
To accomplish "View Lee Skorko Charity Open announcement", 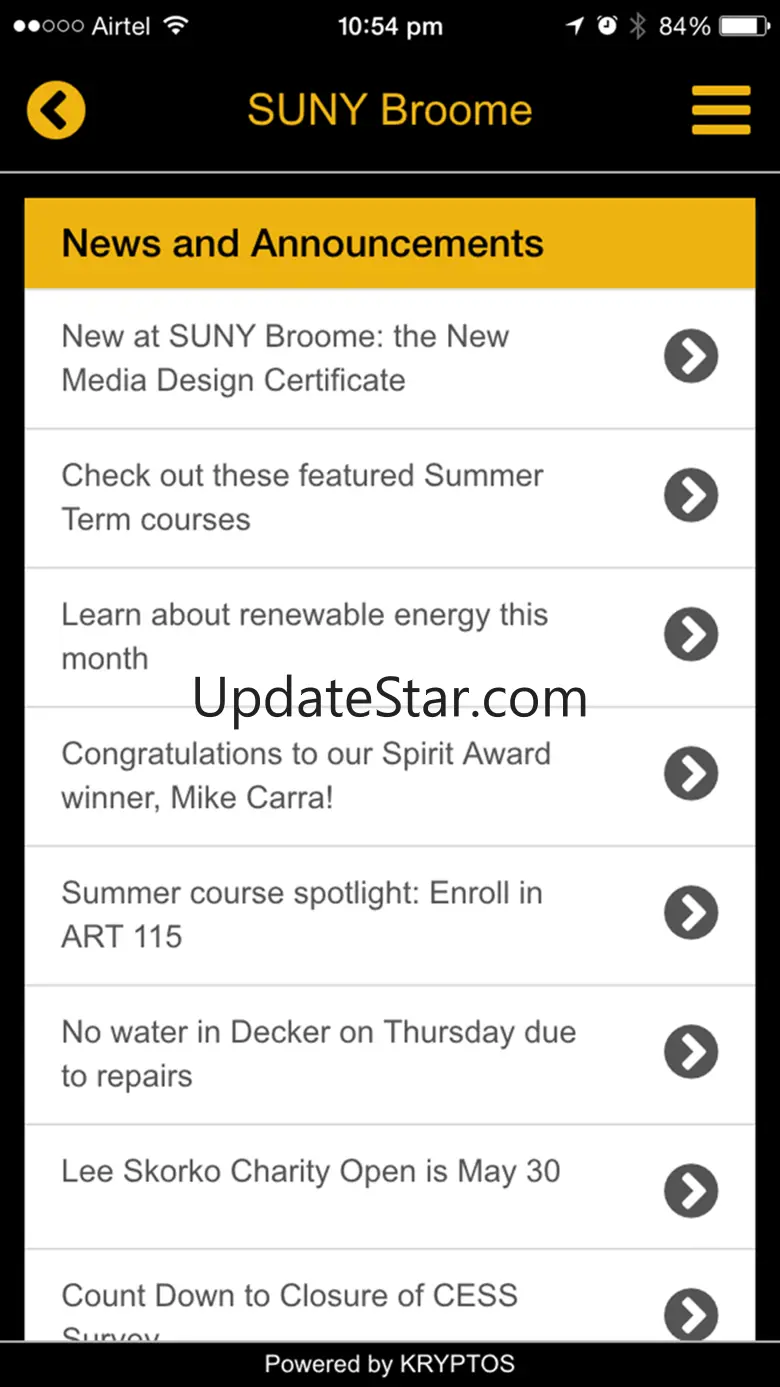I will 389,1186.
